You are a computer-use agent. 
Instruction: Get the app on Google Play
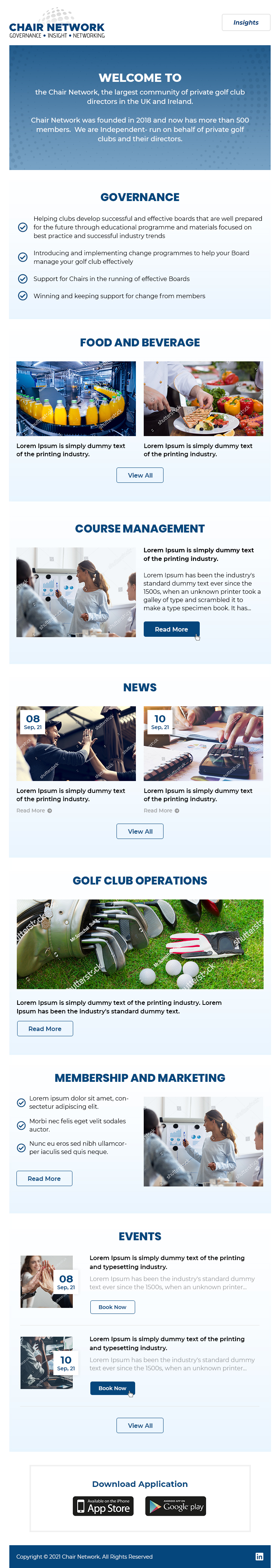[176, 1506]
